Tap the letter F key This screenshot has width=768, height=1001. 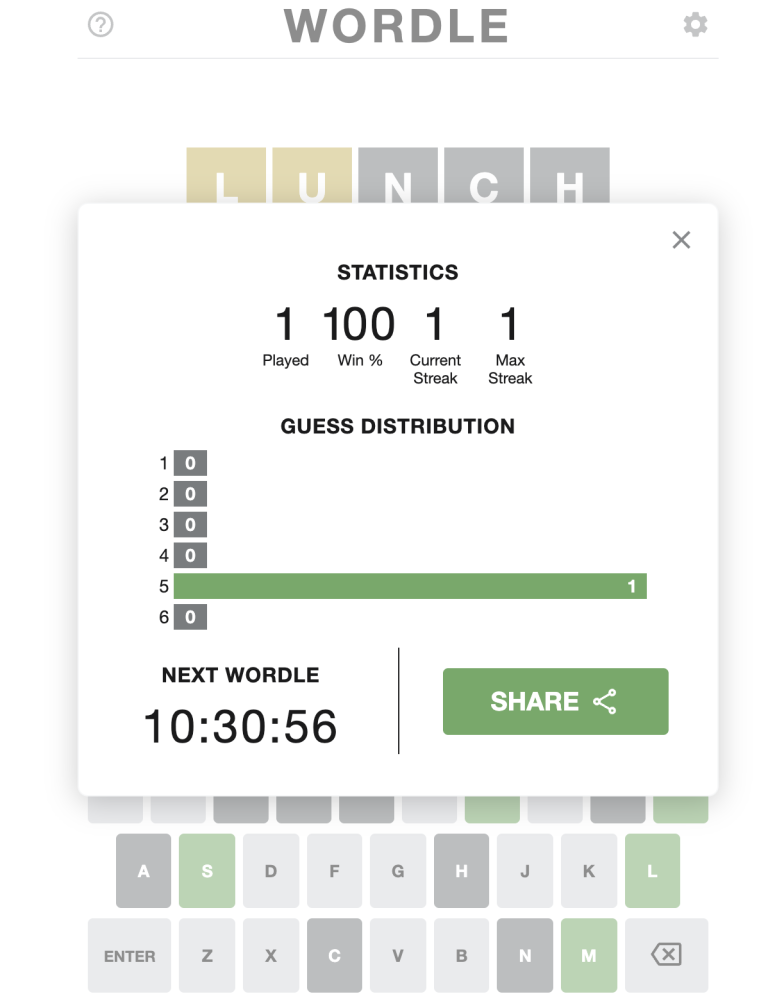pos(334,871)
